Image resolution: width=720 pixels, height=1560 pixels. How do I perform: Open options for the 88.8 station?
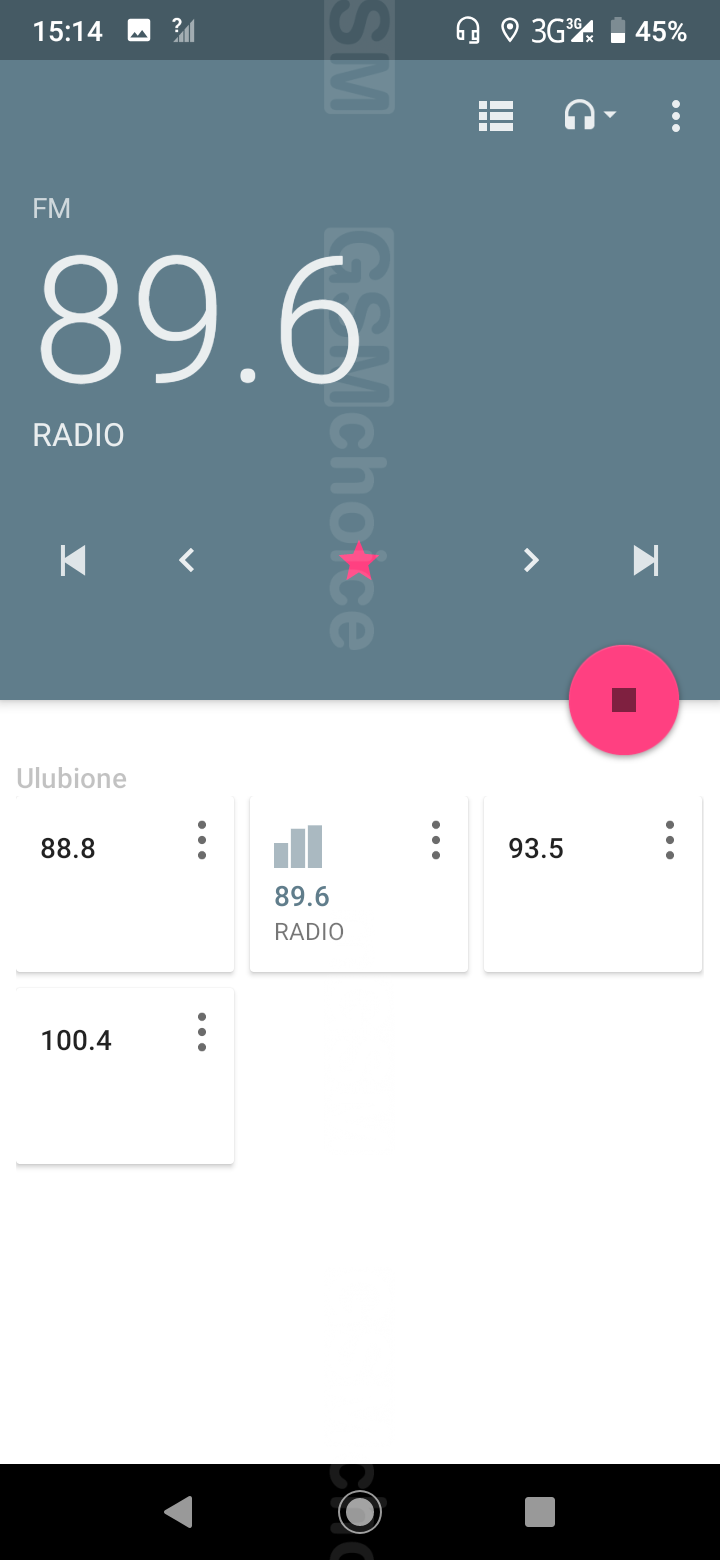click(202, 840)
